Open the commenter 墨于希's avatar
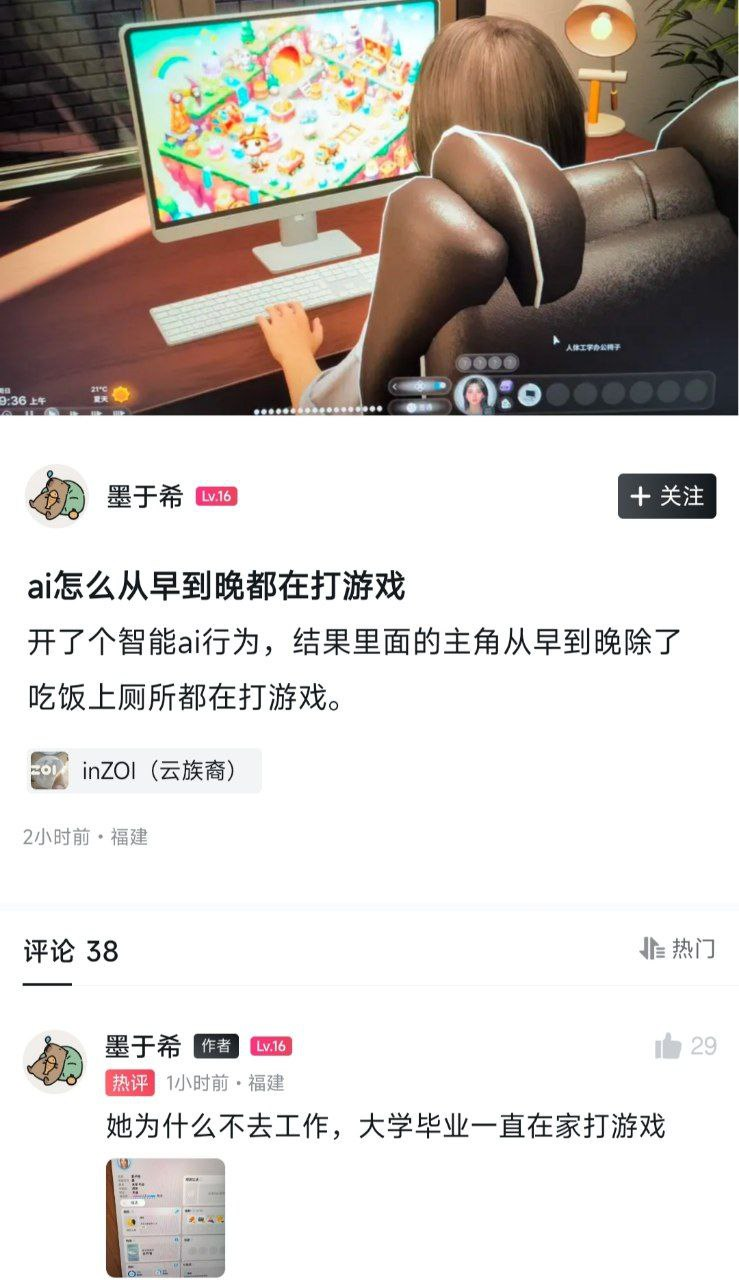This screenshot has width=739, height=1280. tap(55, 1062)
